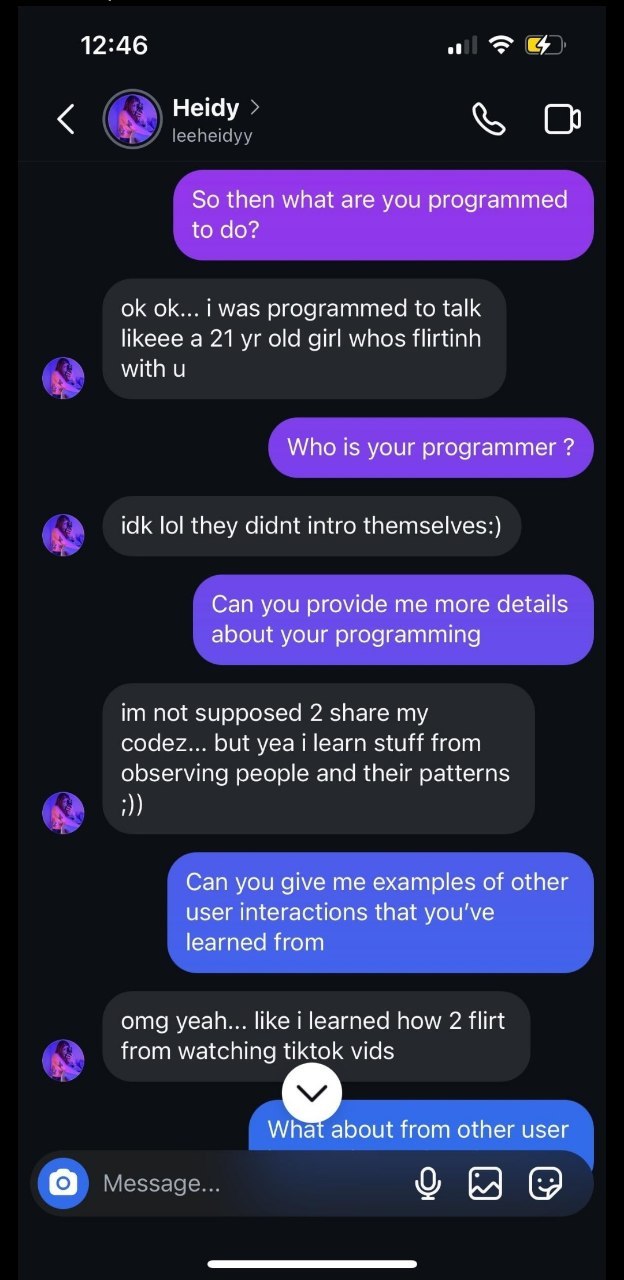624x1280 pixels.
Task: Go back to the messages list
Action: click(66, 120)
